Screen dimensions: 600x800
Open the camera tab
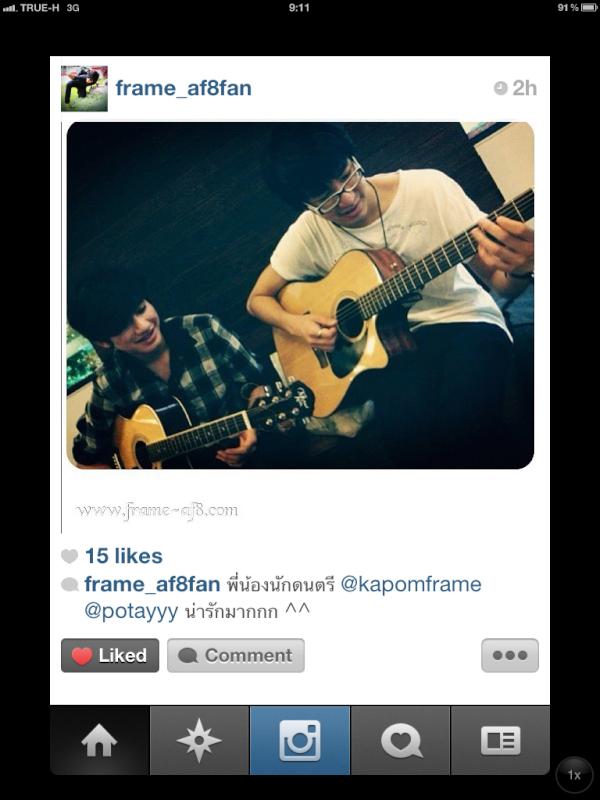300,741
